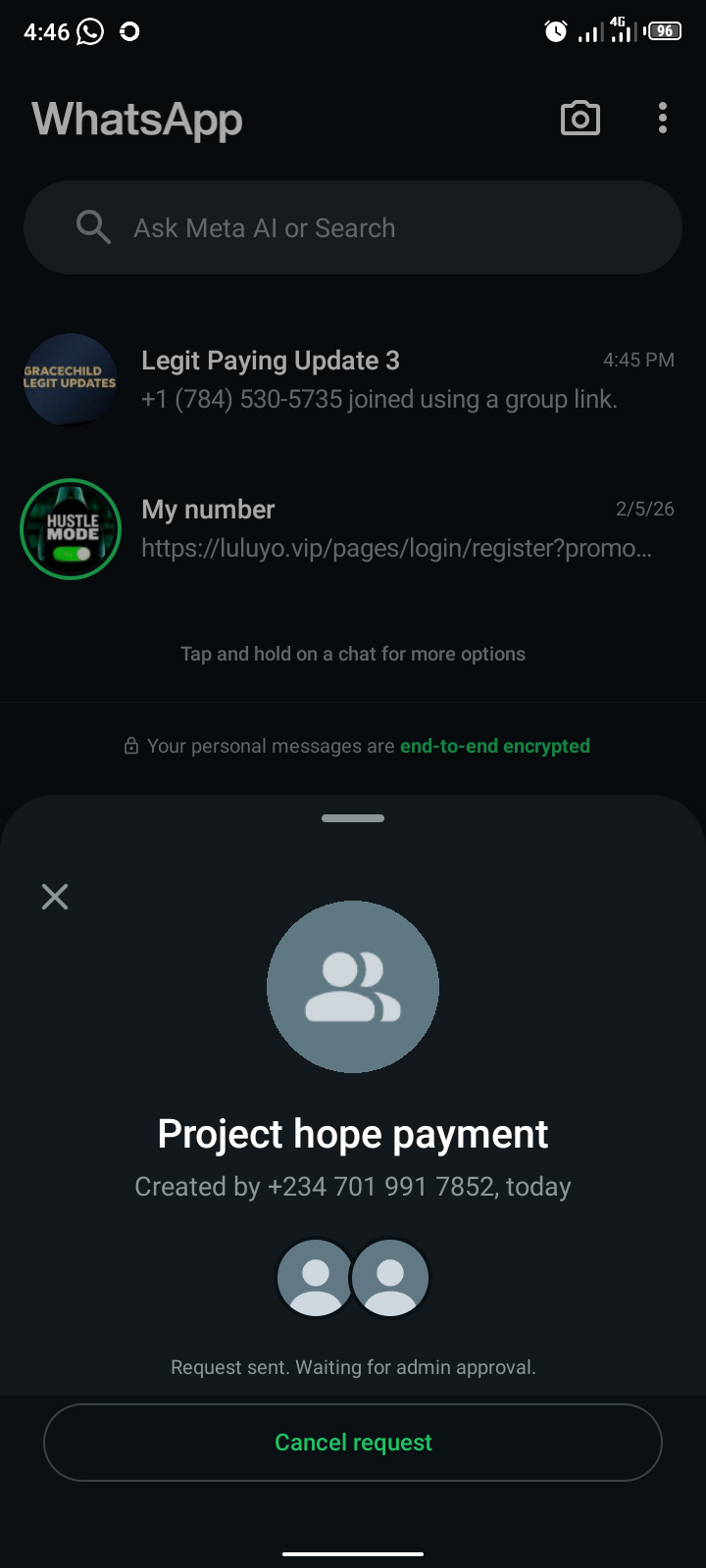This screenshot has height=1568, width=706.
Task: Open the overflow menu
Action: pos(663,119)
